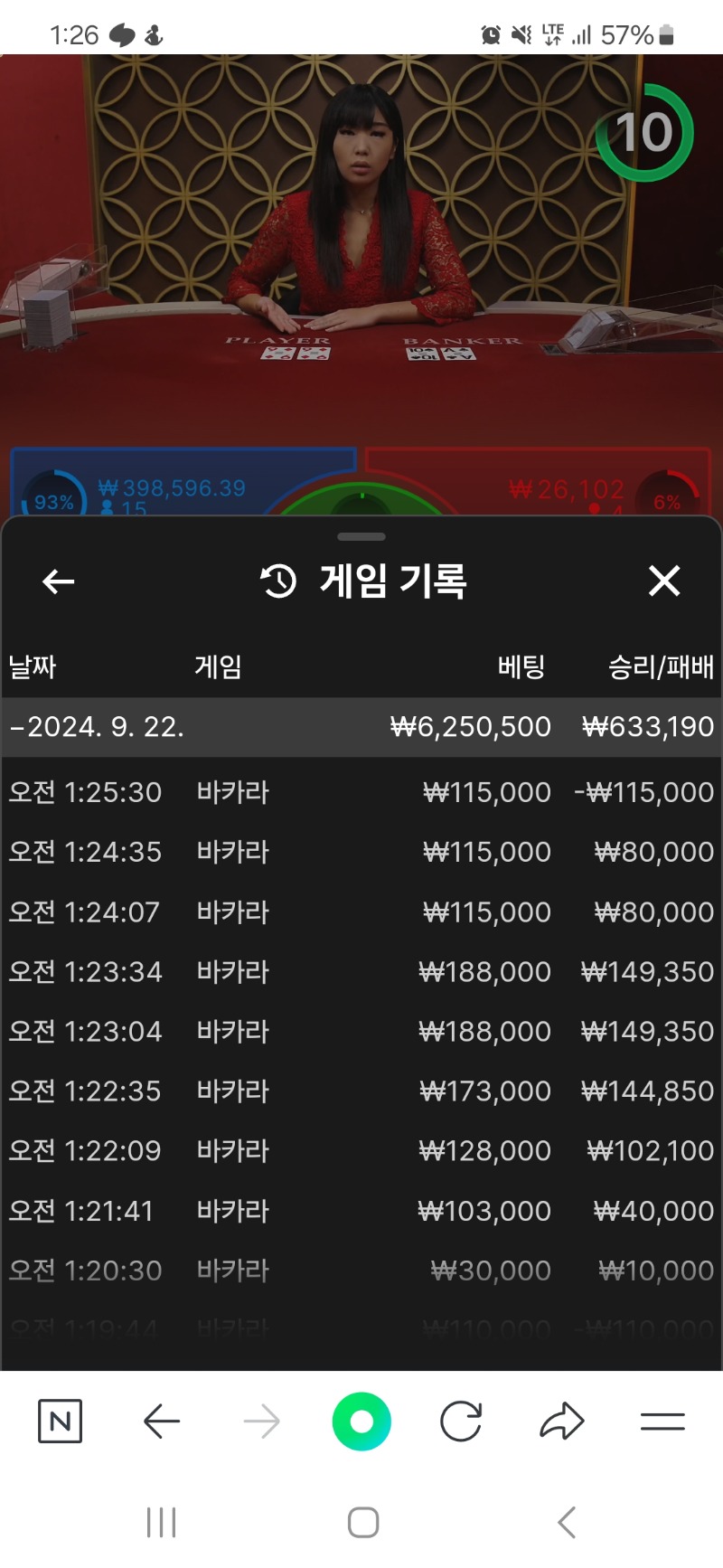
Task: Open the 오전 1:20:30 바카라 record
Action: (x=361, y=1270)
